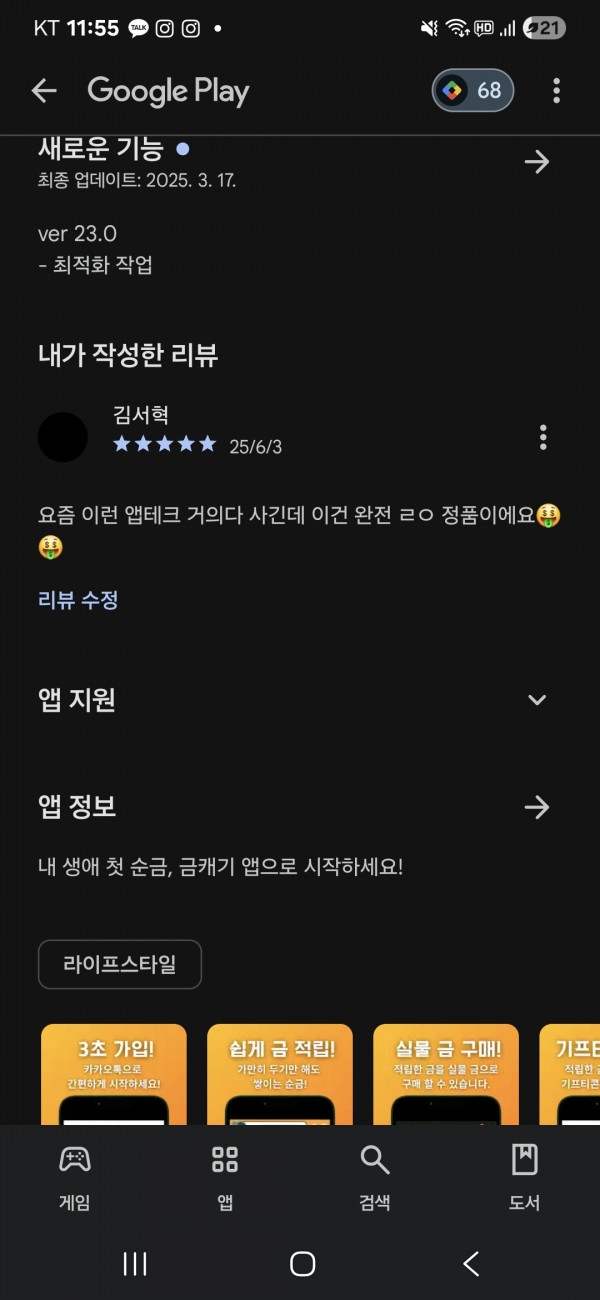Switch to the 앱 tab
This screenshot has height=1300, width=600.
(225, 1178)
